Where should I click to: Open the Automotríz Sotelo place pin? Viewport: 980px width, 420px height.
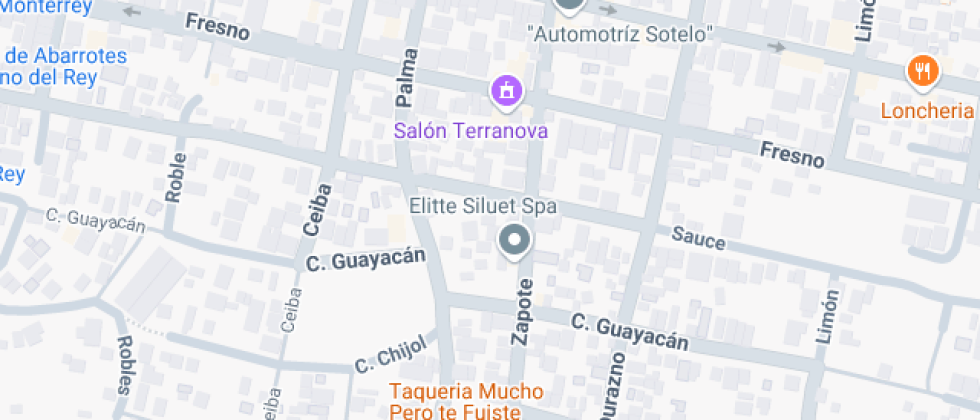click(569, 5)
